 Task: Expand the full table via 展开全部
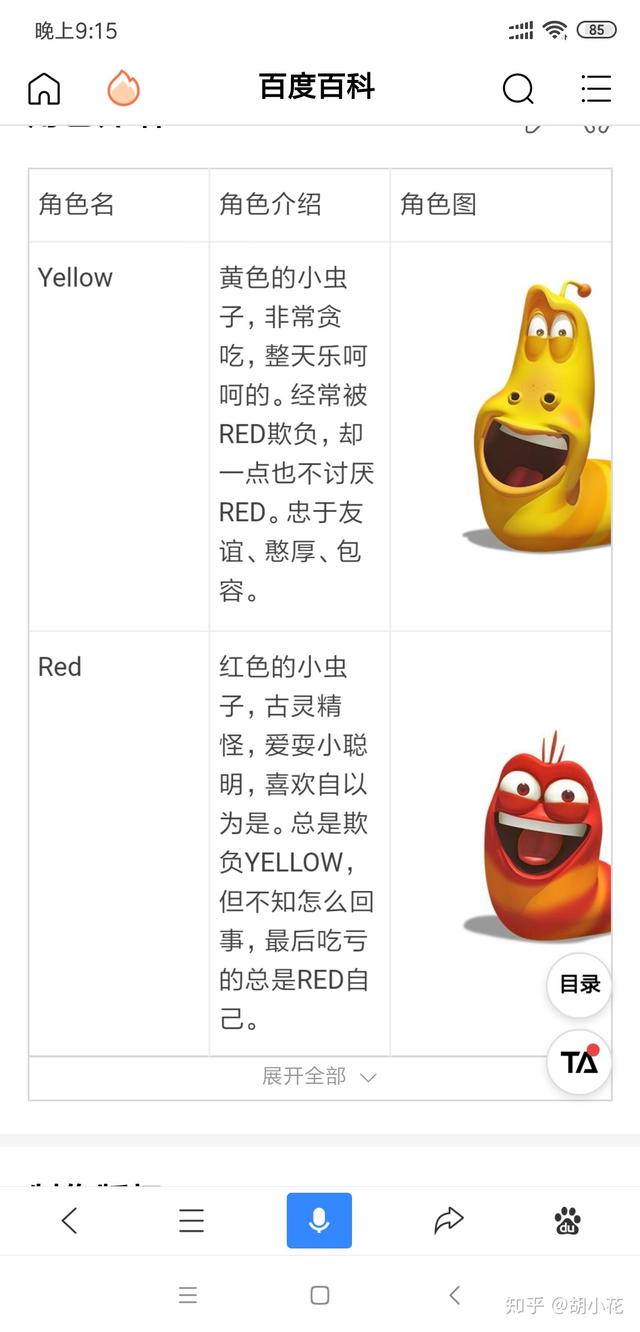coord(320,1077)
